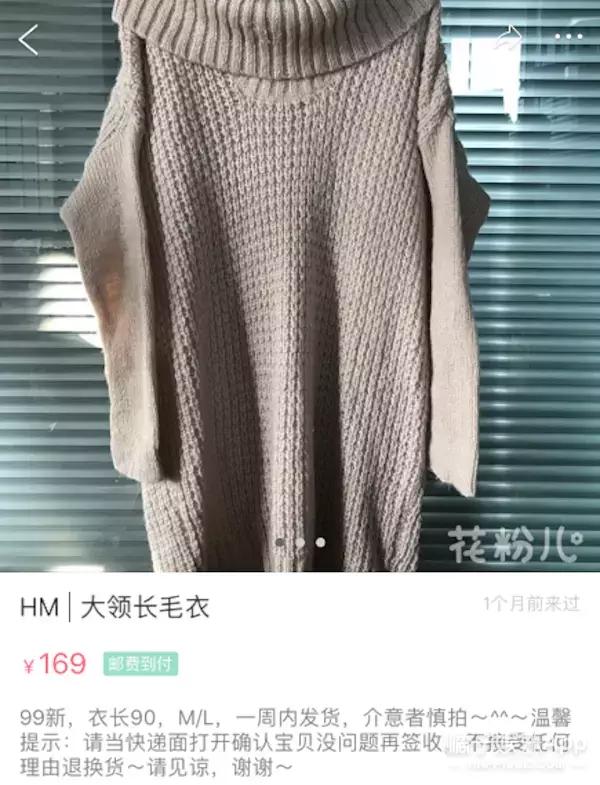Open the sweater photo full screen
This screenshot has width=600, height=785.
coord(300,300)
